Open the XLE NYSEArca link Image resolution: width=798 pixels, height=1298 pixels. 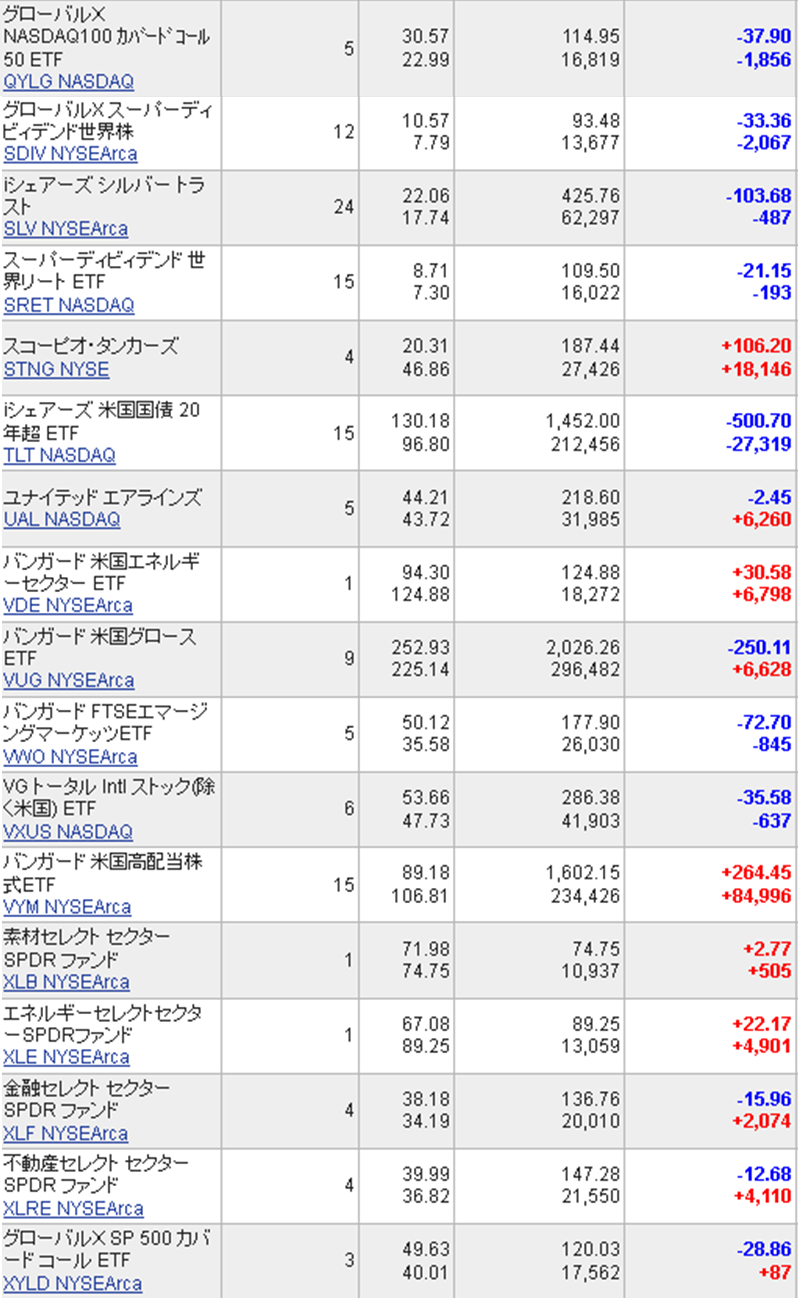[66, 1057]
